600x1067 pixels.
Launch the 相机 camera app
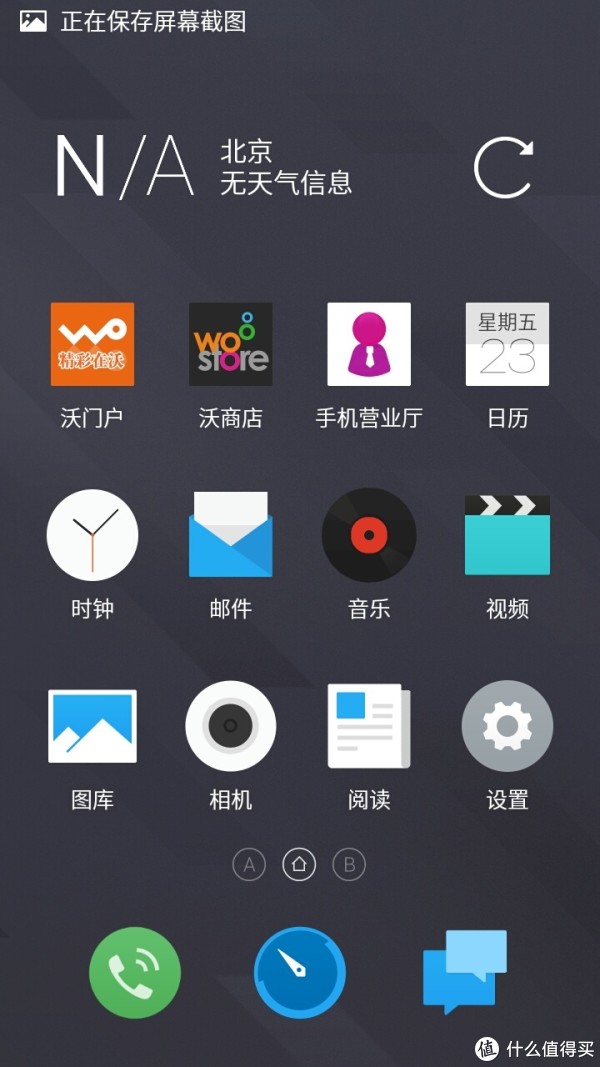pos(231,726)
